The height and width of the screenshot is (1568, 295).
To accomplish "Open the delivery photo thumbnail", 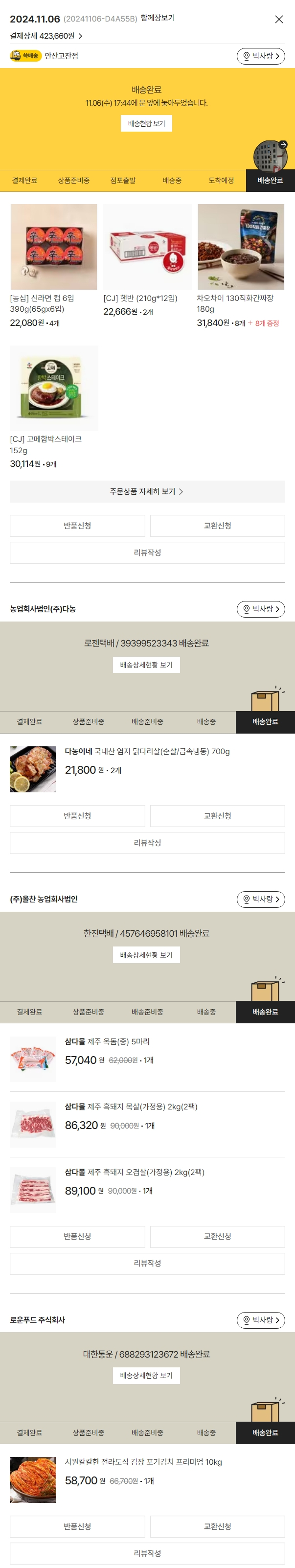I will pyautogui.click(x=270, y=155).
